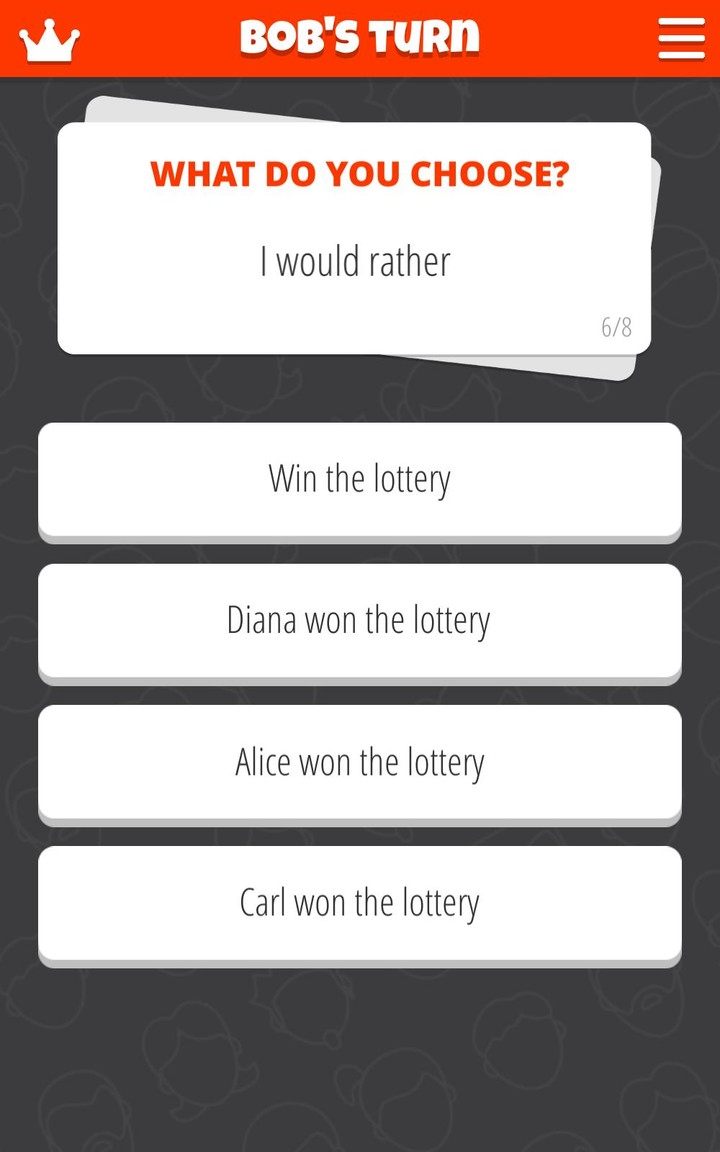Select the first answer option card
This screenshot has height=1152, width=720.
coord(360,480)
